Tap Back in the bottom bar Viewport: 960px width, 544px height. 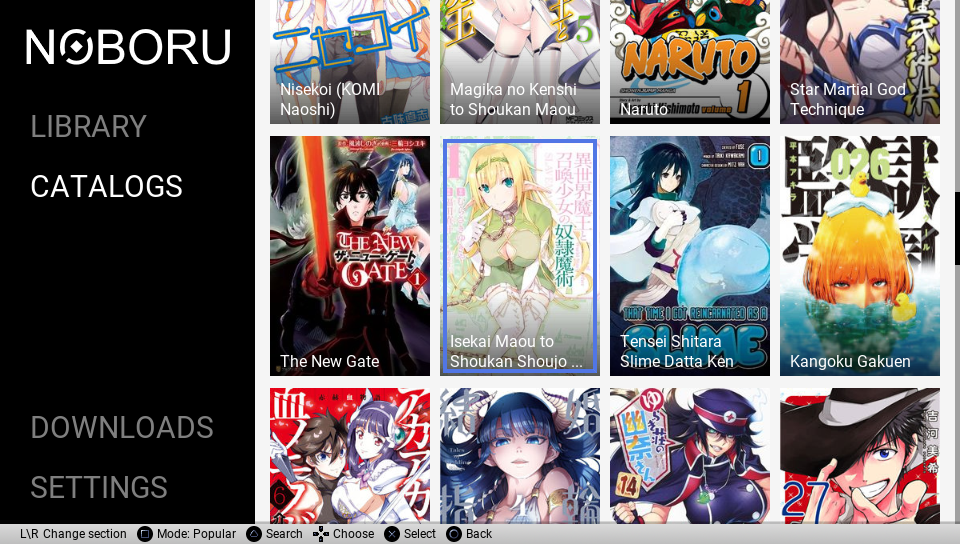(x=470, y=534)
